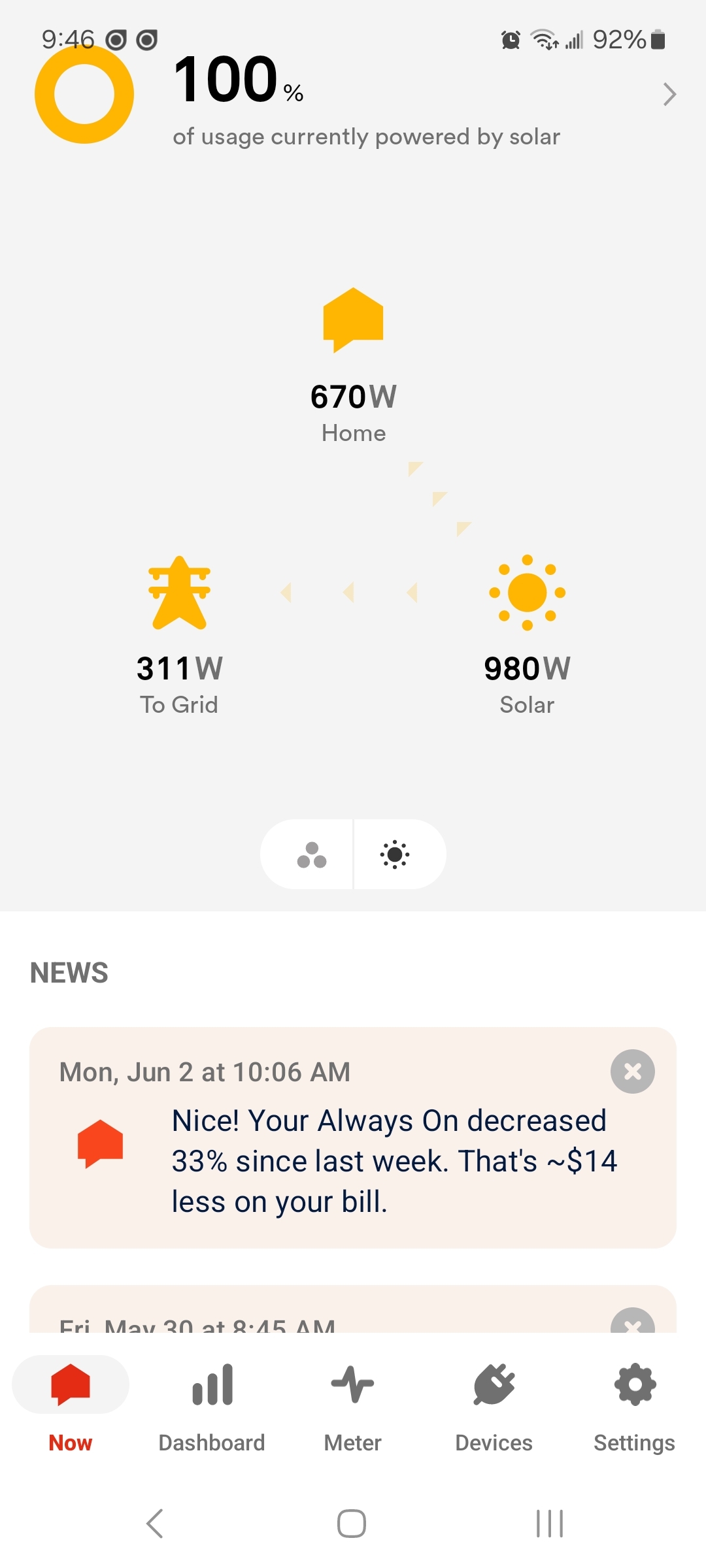The image size is (706, 1568).
Task: Tap the To Grid icon
Action: click(x=179, y=593)
